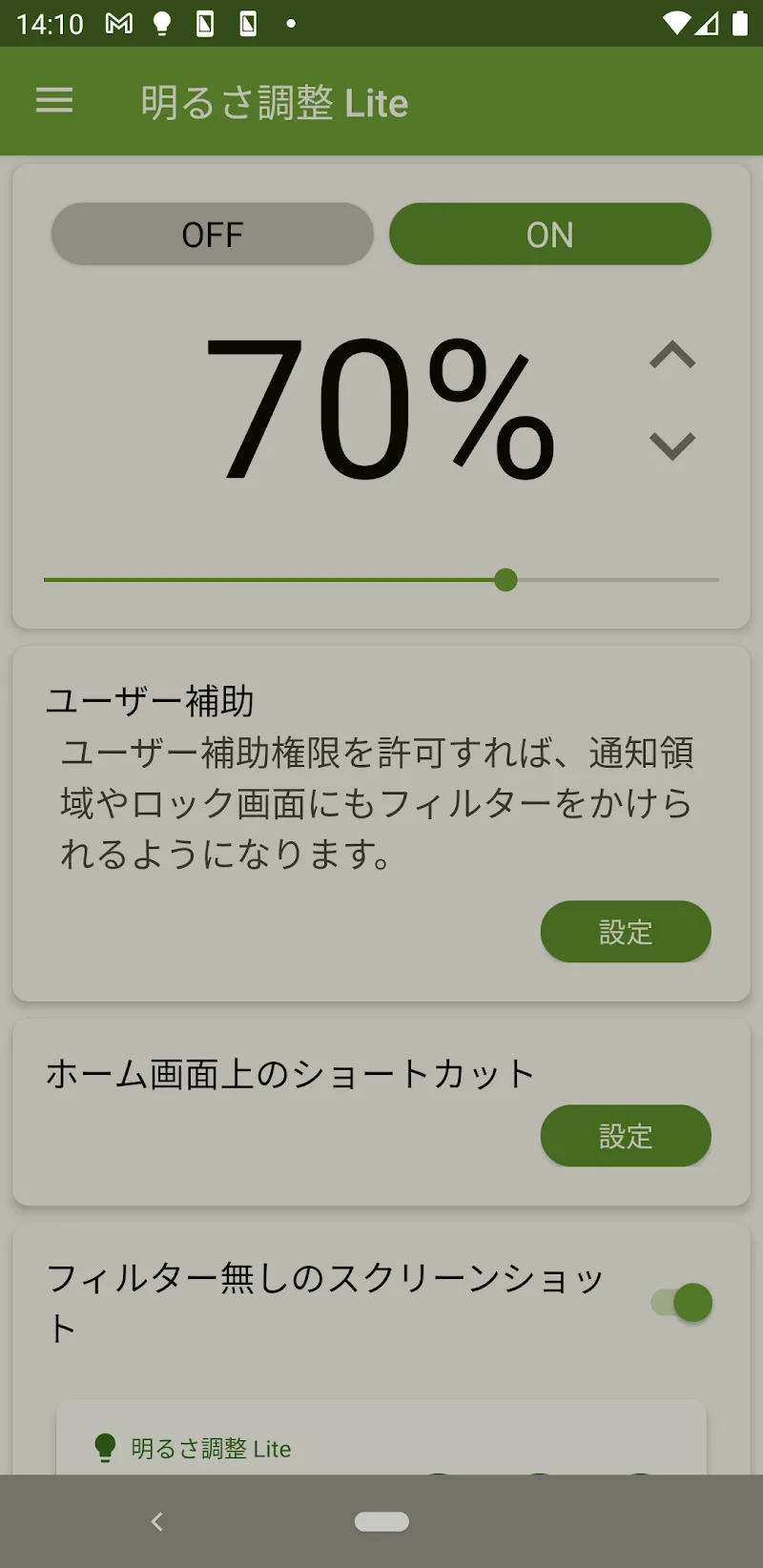
Task: Tap the home pill at screen bottom
Action: [381, 1521]
